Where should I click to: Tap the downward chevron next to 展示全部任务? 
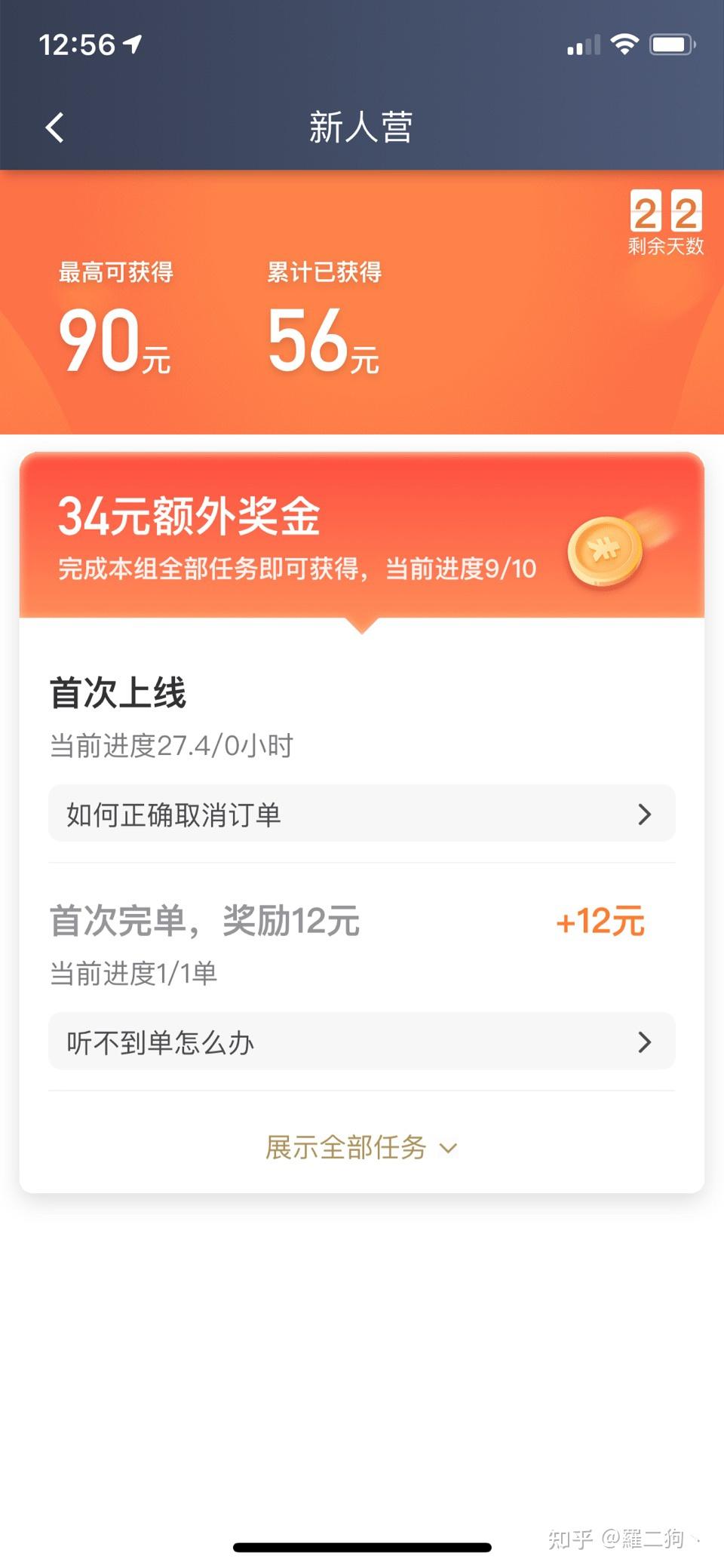tap(448, 1149)
